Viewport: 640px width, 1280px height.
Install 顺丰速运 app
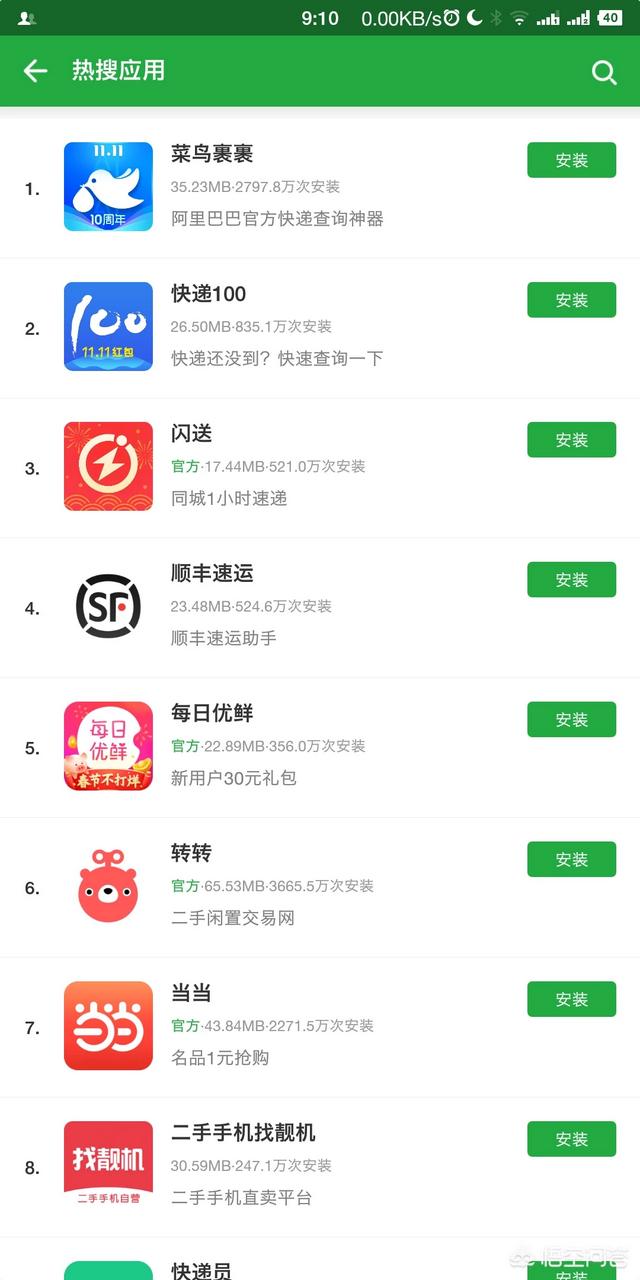click(572, 580)
